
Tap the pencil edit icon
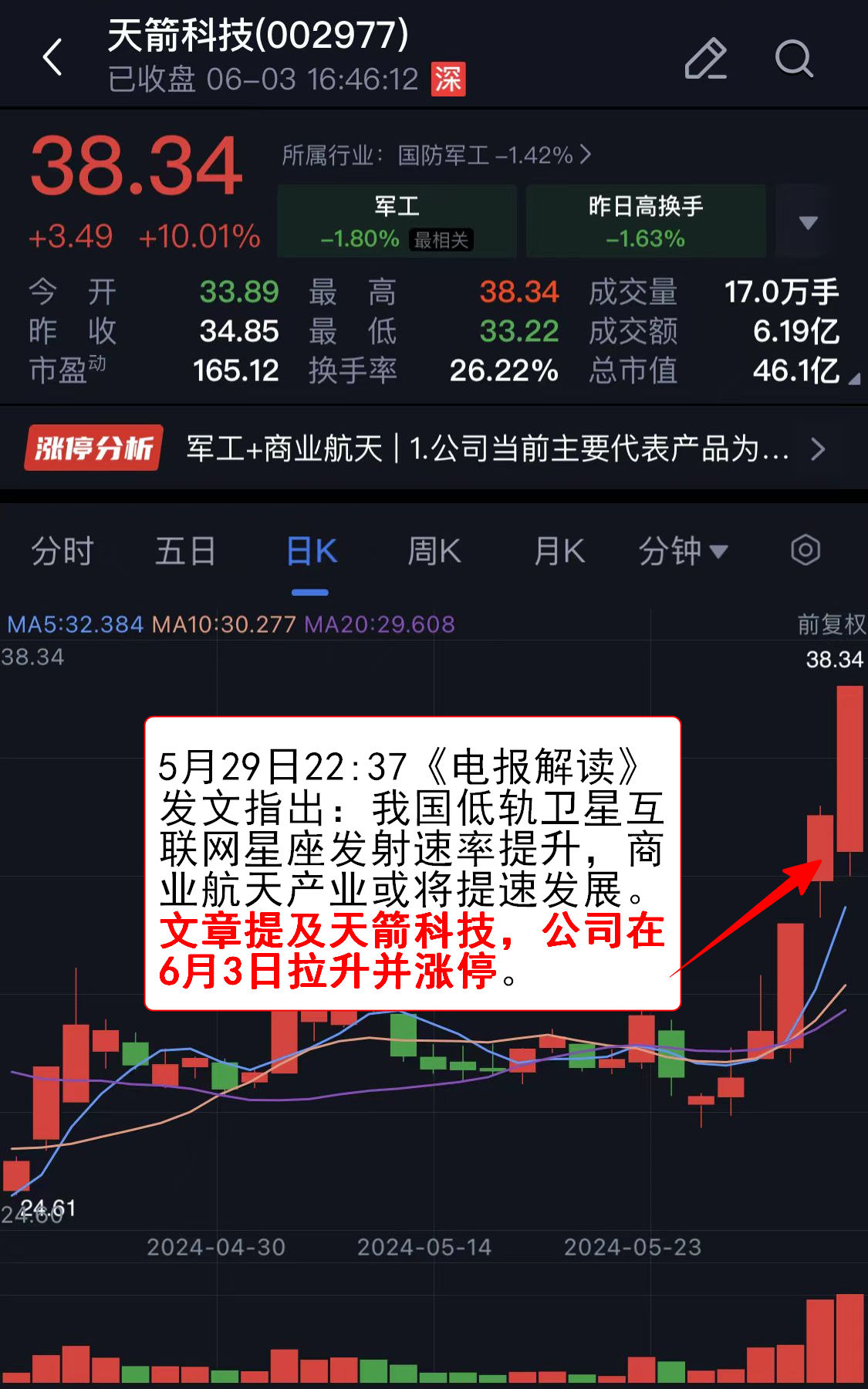tap(705, 59)
